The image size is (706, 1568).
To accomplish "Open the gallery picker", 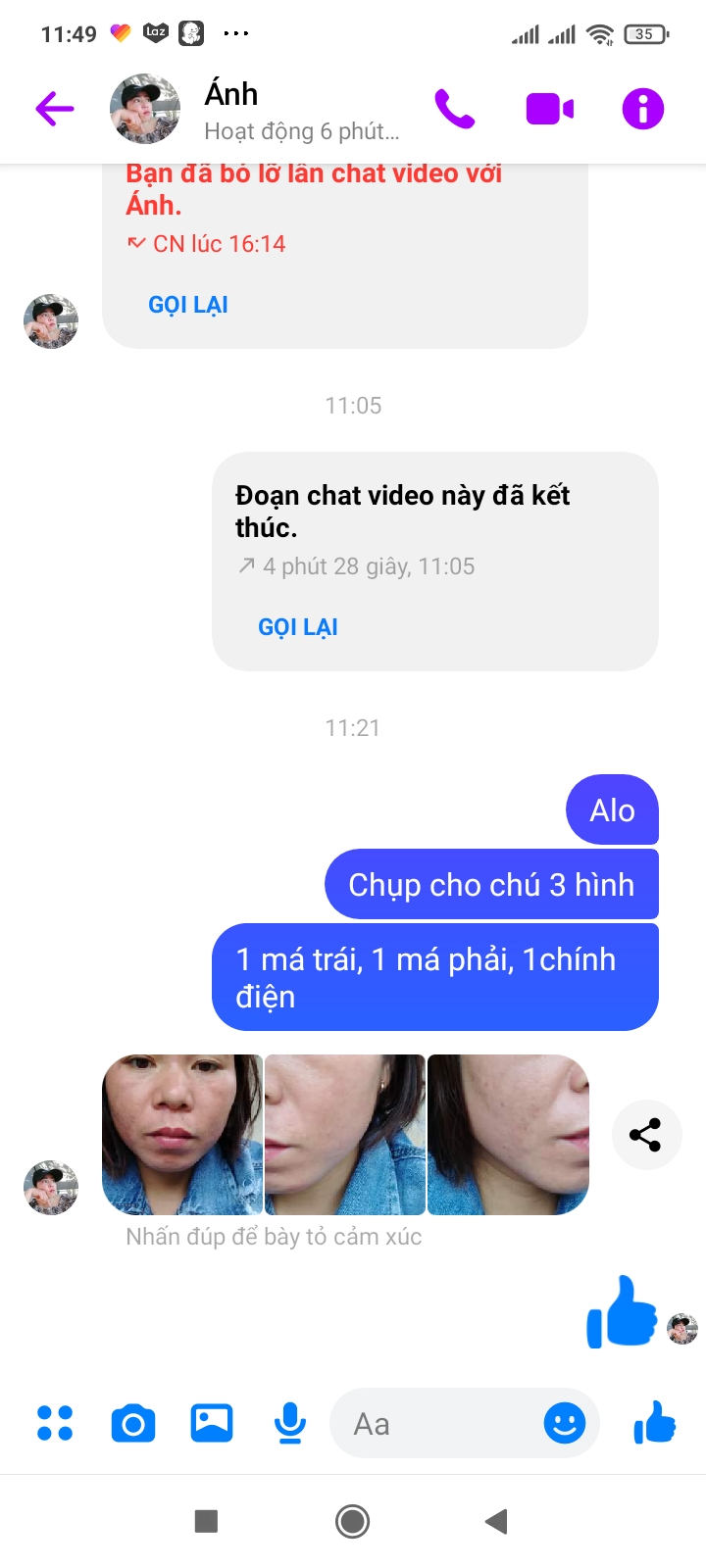I will (x=212, y=1423).
